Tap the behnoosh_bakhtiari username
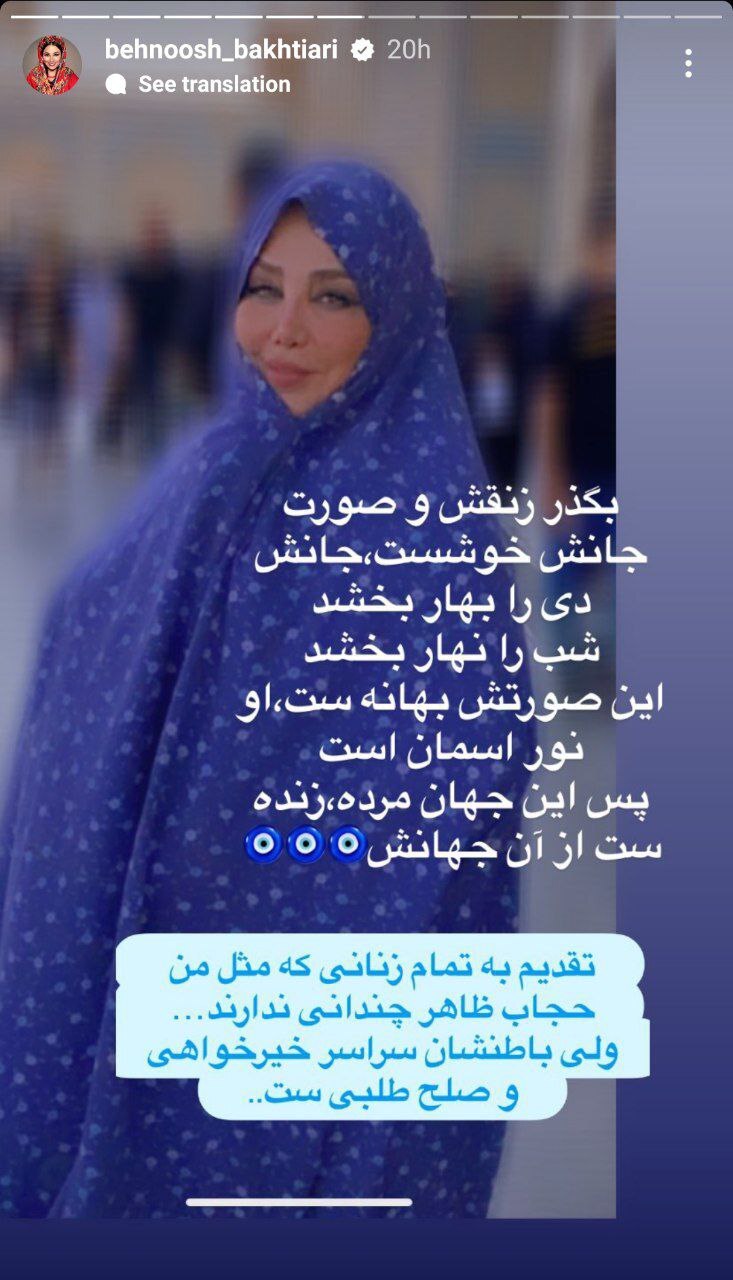733x1280 pixels. 222,49
